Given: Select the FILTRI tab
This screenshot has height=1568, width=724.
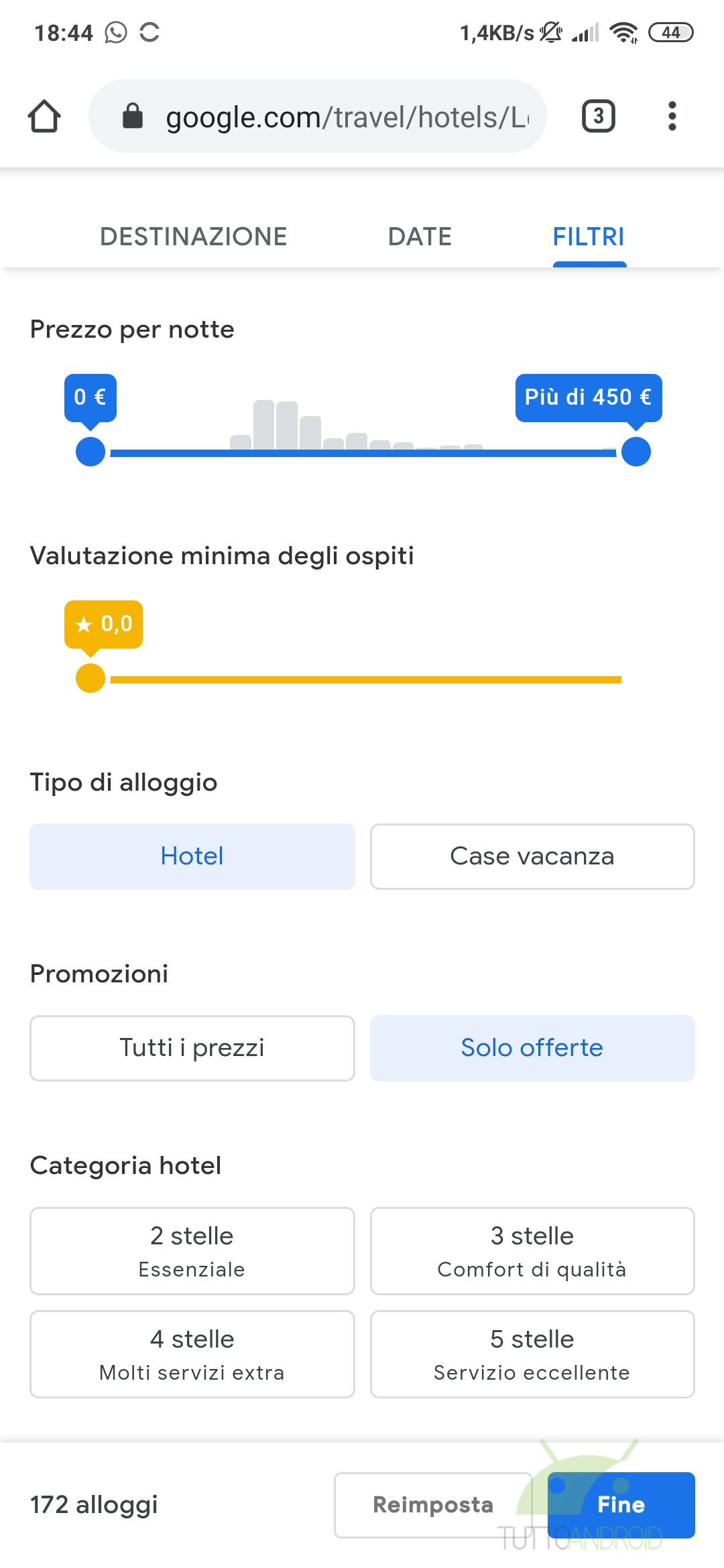Looking at the screenshot, I should pos(589,237).
